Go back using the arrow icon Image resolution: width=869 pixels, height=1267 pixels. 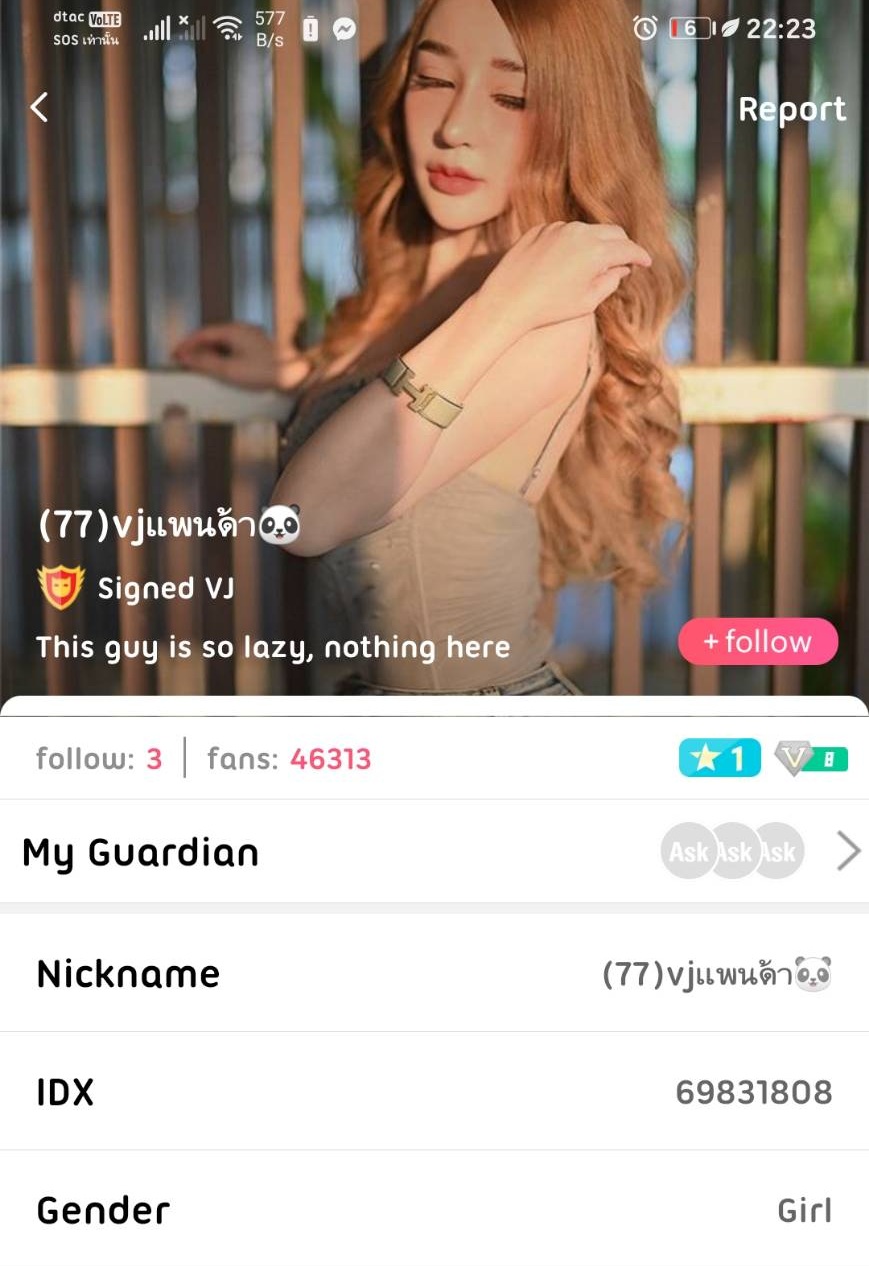click(40, 107)
